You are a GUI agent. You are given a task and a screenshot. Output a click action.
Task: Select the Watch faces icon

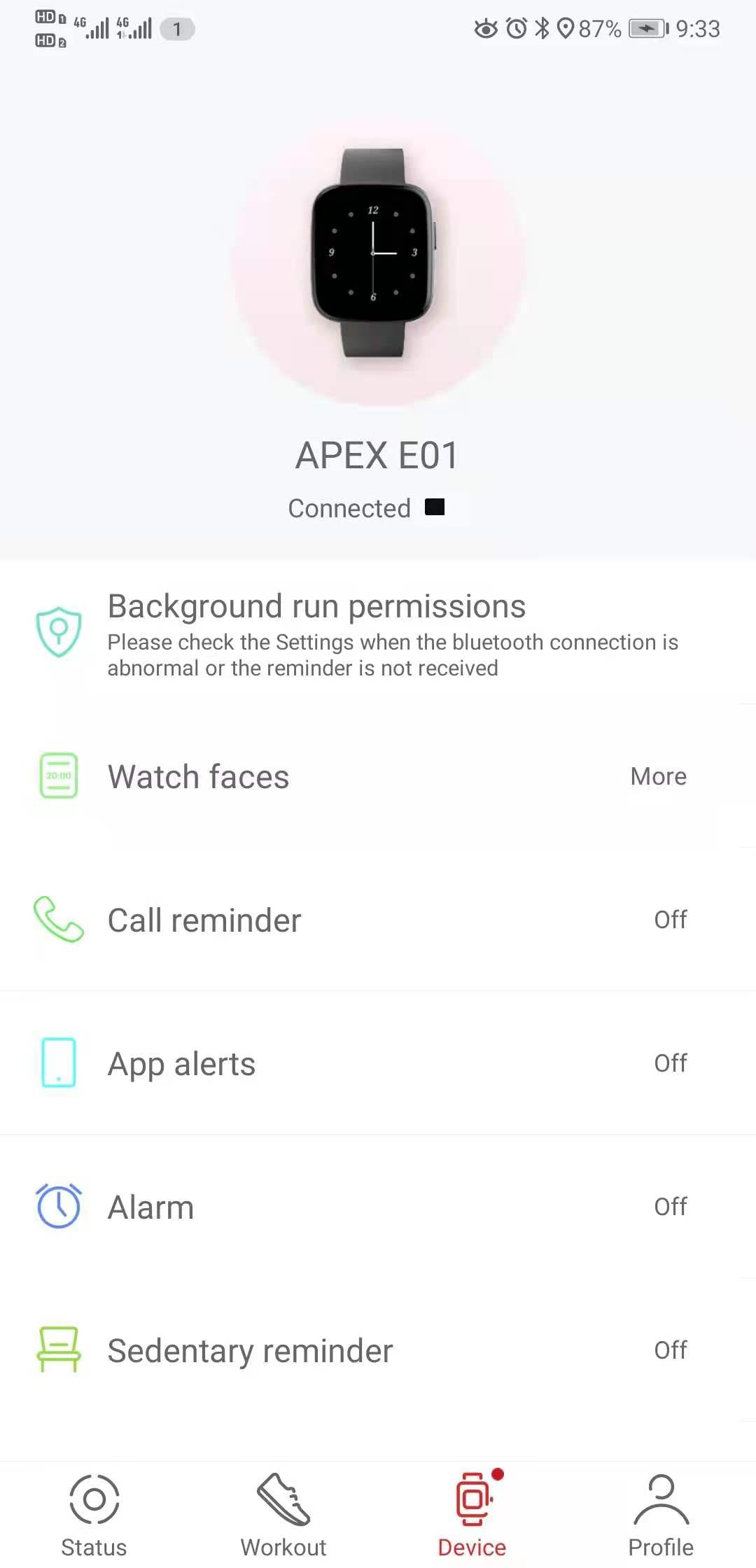(59, 776)
